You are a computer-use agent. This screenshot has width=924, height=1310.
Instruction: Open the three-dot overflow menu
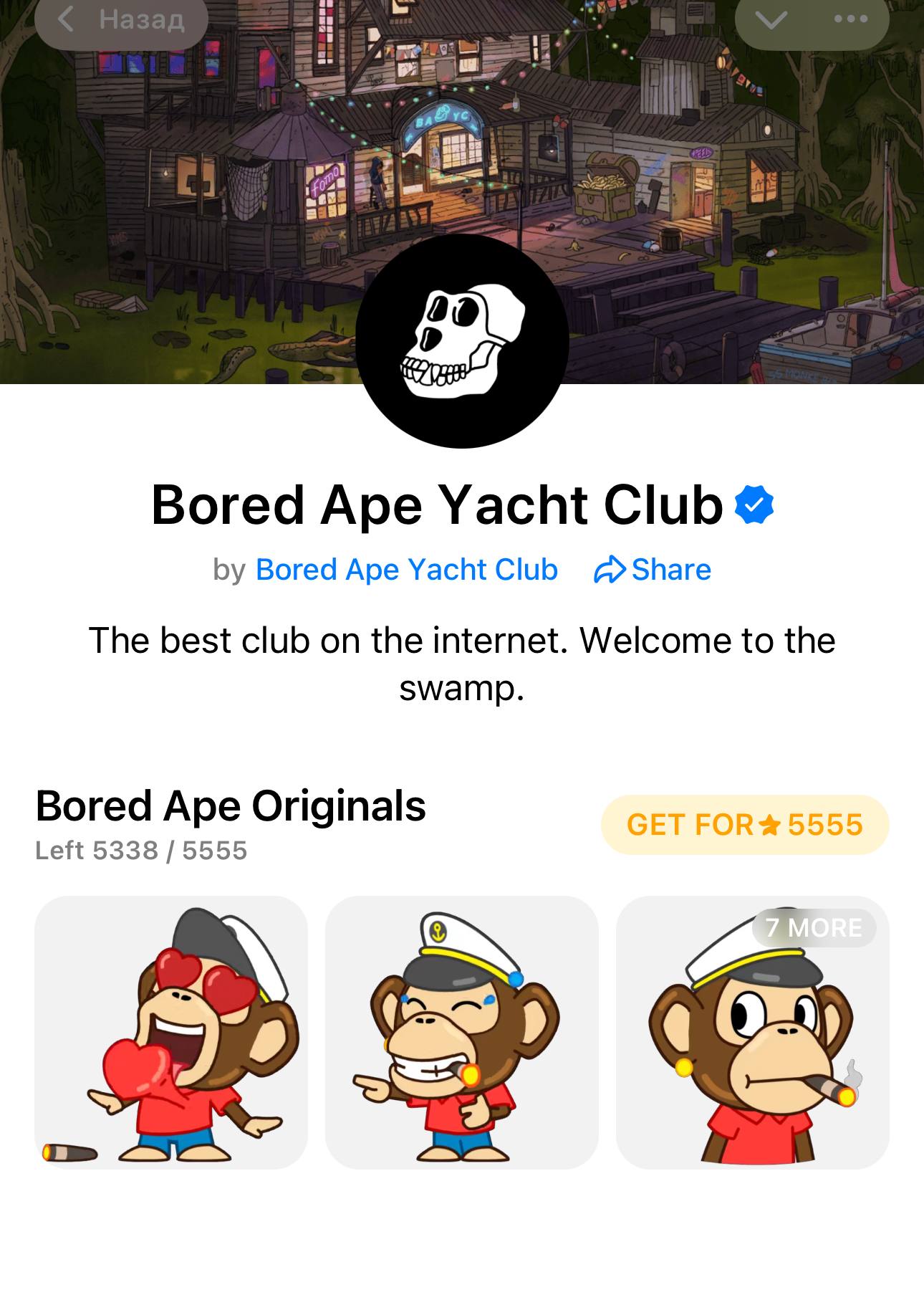click(851, 20)
